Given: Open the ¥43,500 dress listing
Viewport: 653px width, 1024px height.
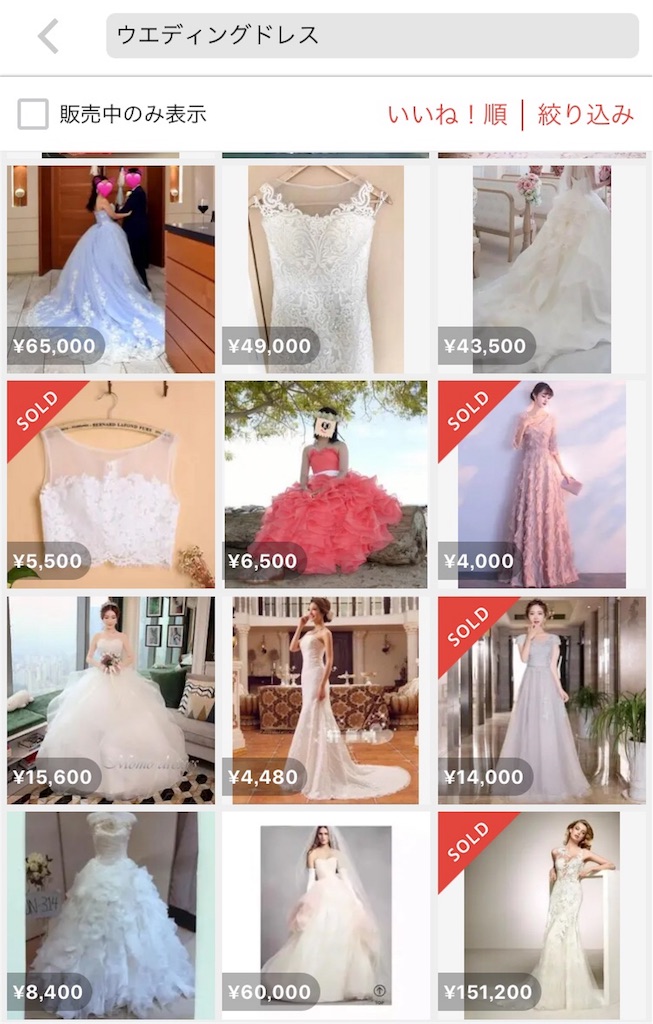Looking at the screenshot, I should tap(541, 268).
